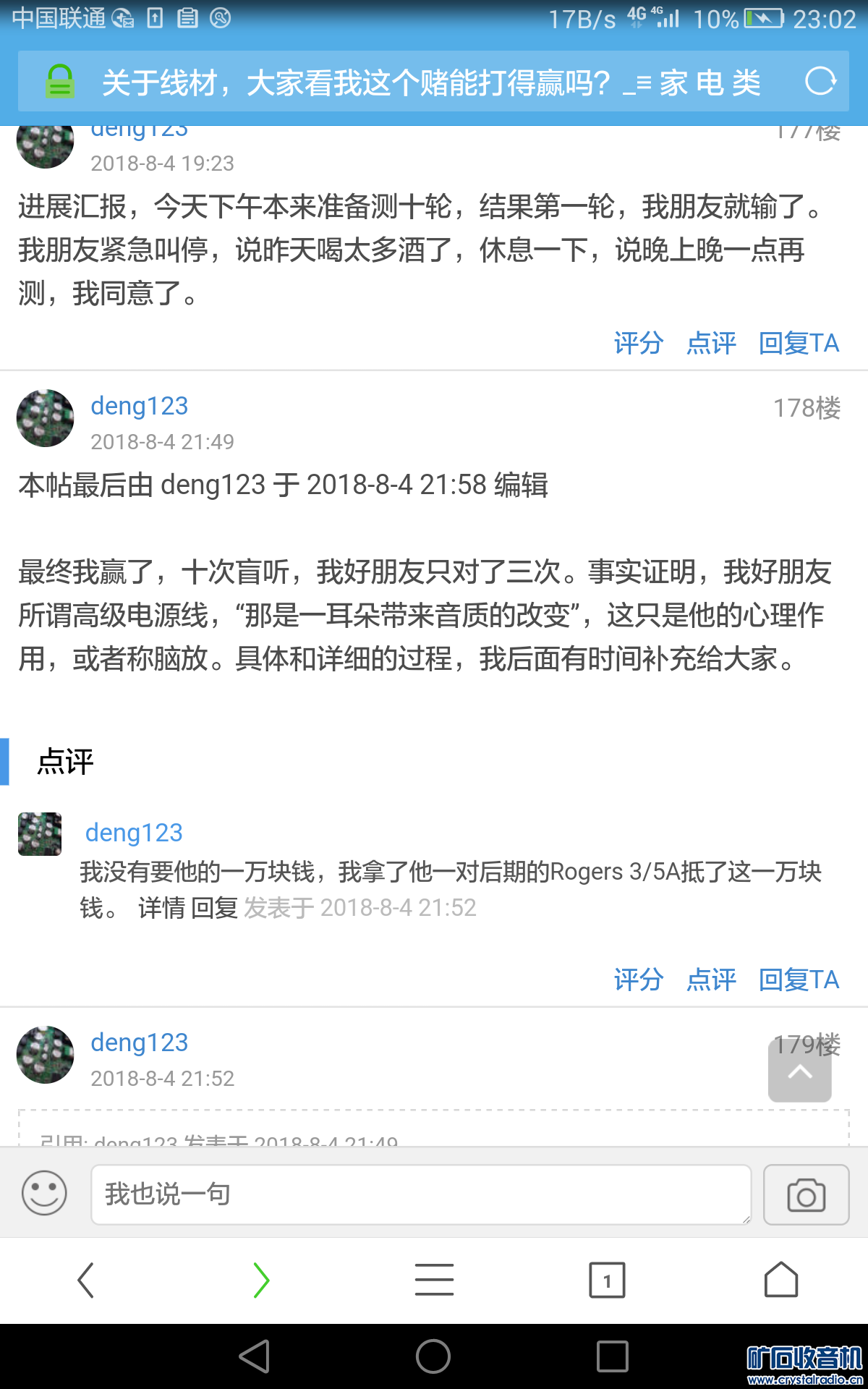Focus the 我也说一句 reply field
The image size is (868, 1389).
click(420, 1194)
